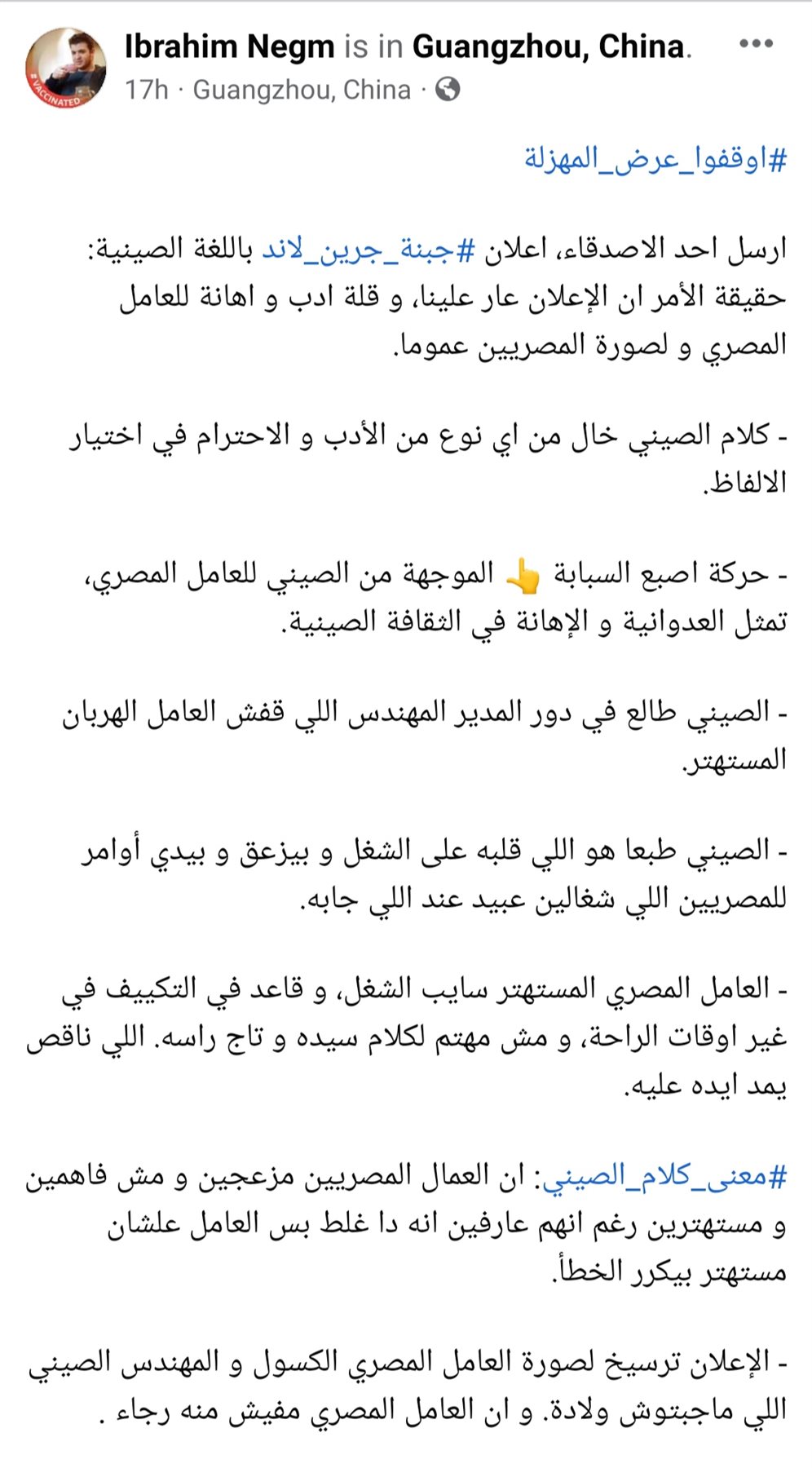Open the Guangzhou, China location in the header
The height and width of the screenshot is (1468, 812).
pyautogui.click(x=547, y=46)
